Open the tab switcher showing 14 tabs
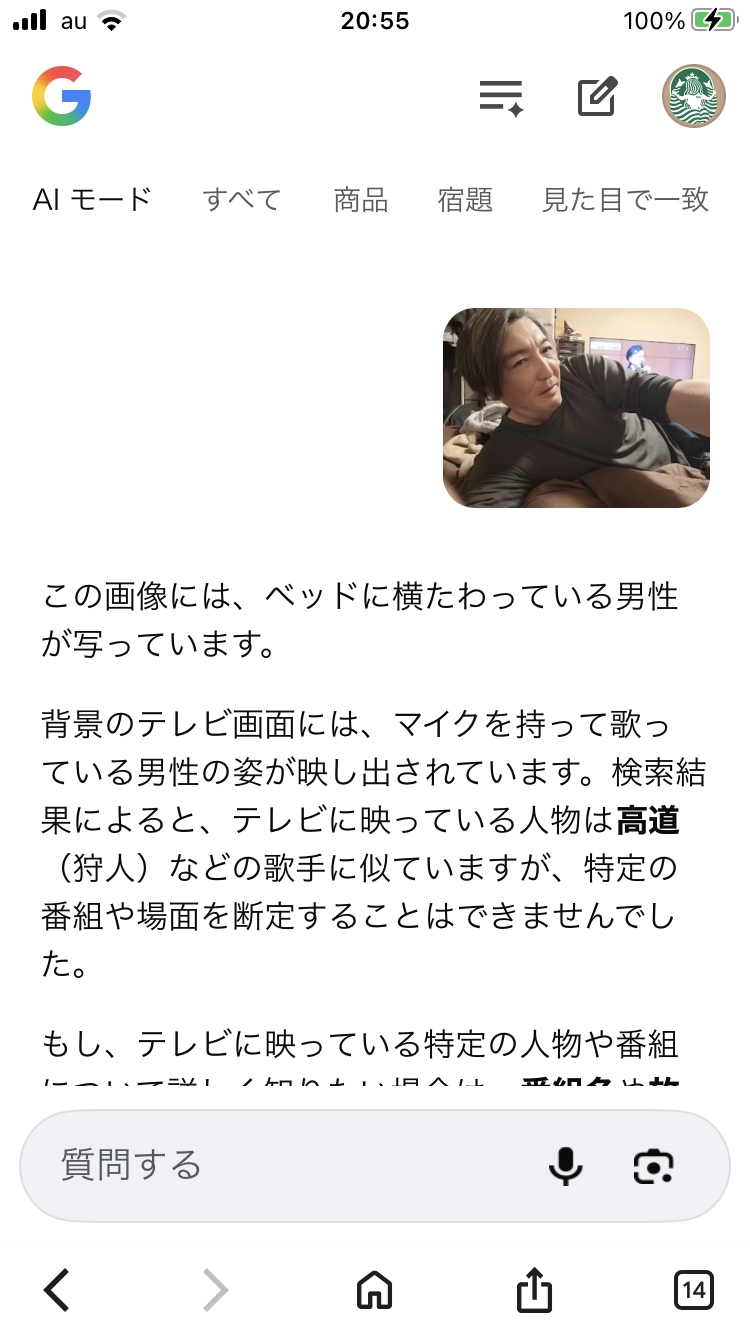The width and height of the screenshot is (750, 1334). point(693,1289)
